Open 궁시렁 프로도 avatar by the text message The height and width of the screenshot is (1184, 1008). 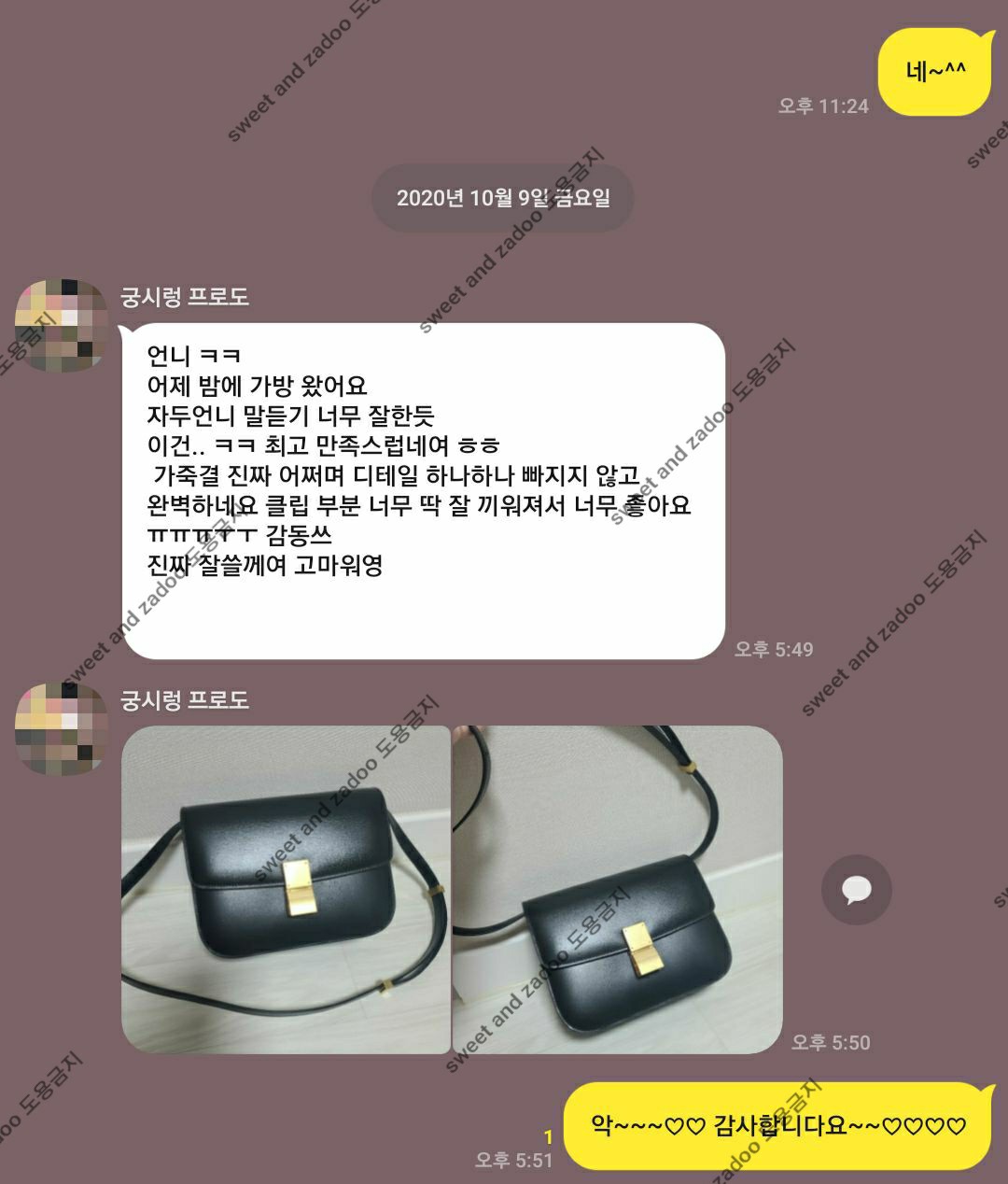61,325
